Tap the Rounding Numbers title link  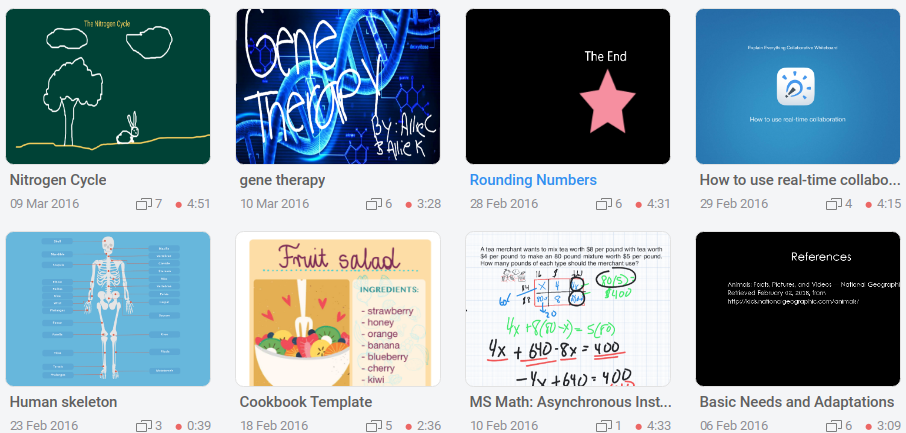(533, 180)
